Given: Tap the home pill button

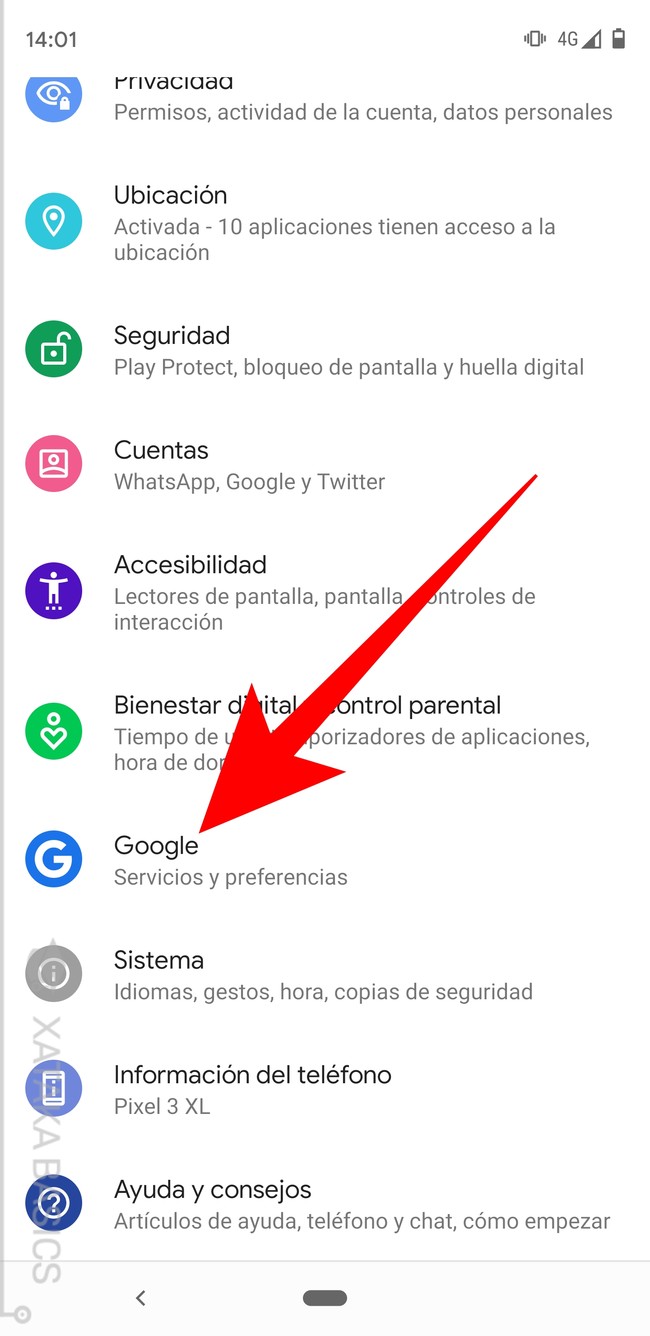Looking at the screenshot, I should pos(325,1298).
